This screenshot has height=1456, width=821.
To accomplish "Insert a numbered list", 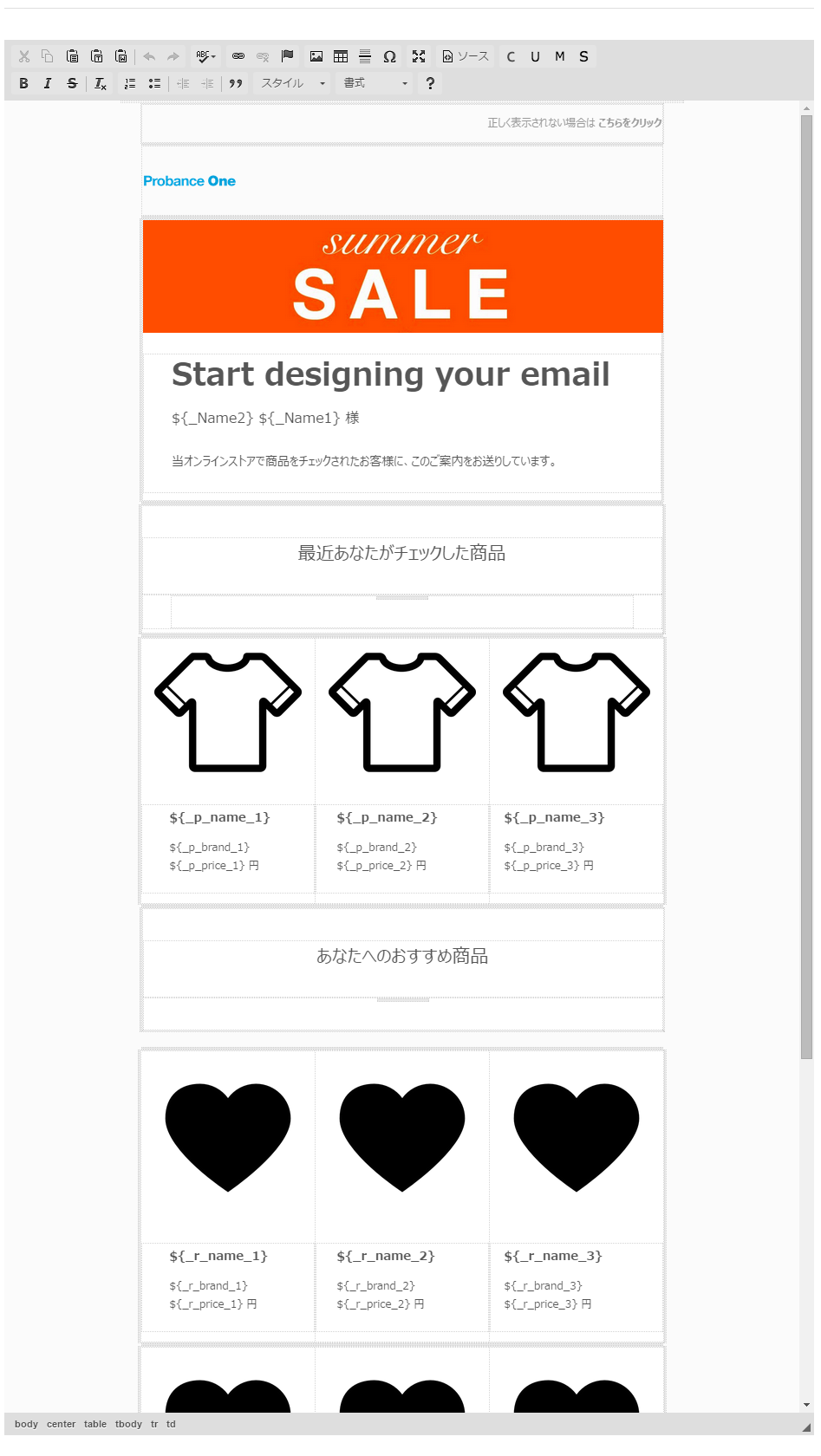I will tap(130, 83).
